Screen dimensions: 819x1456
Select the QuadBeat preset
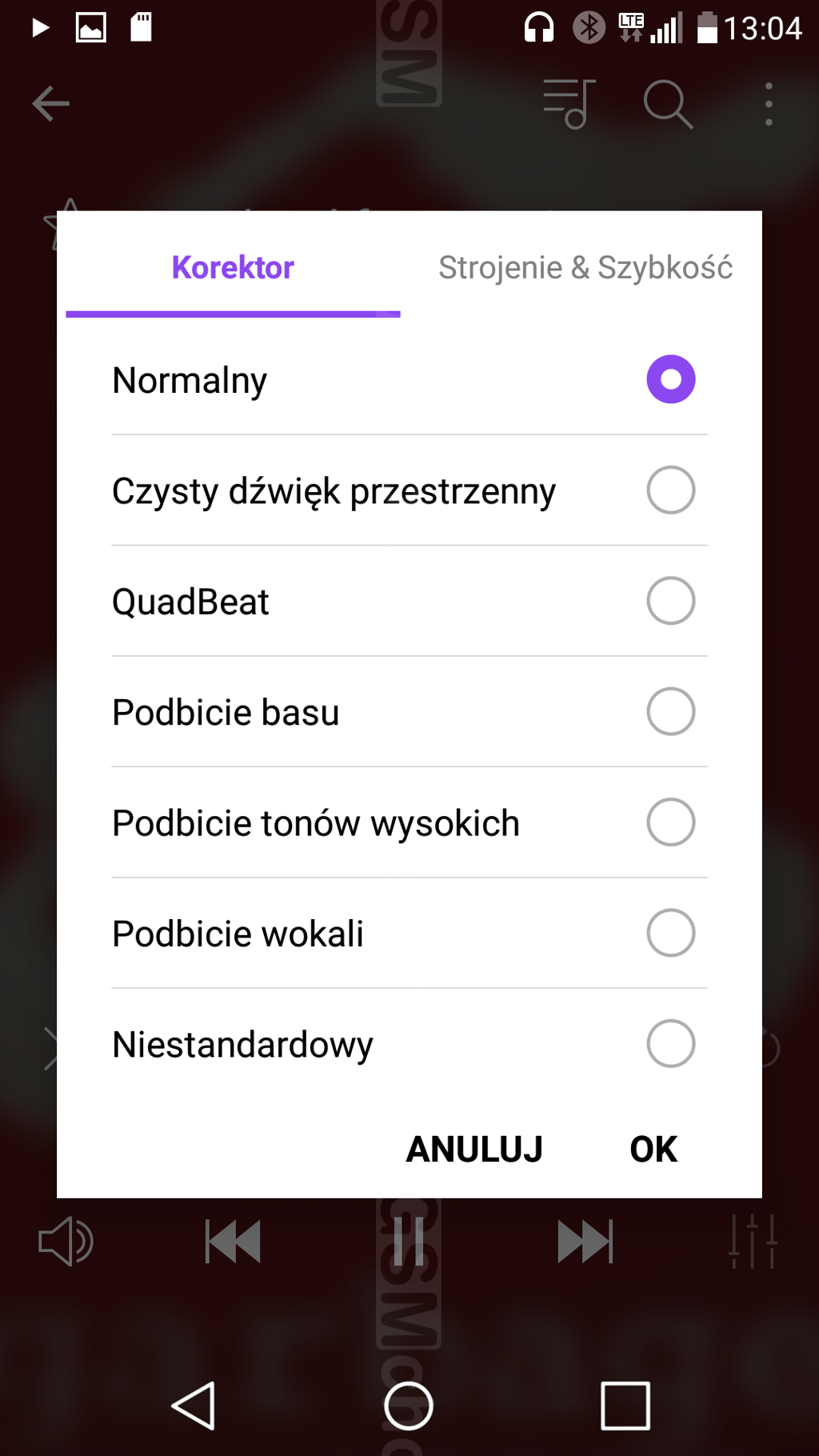[x=409, y=601]
